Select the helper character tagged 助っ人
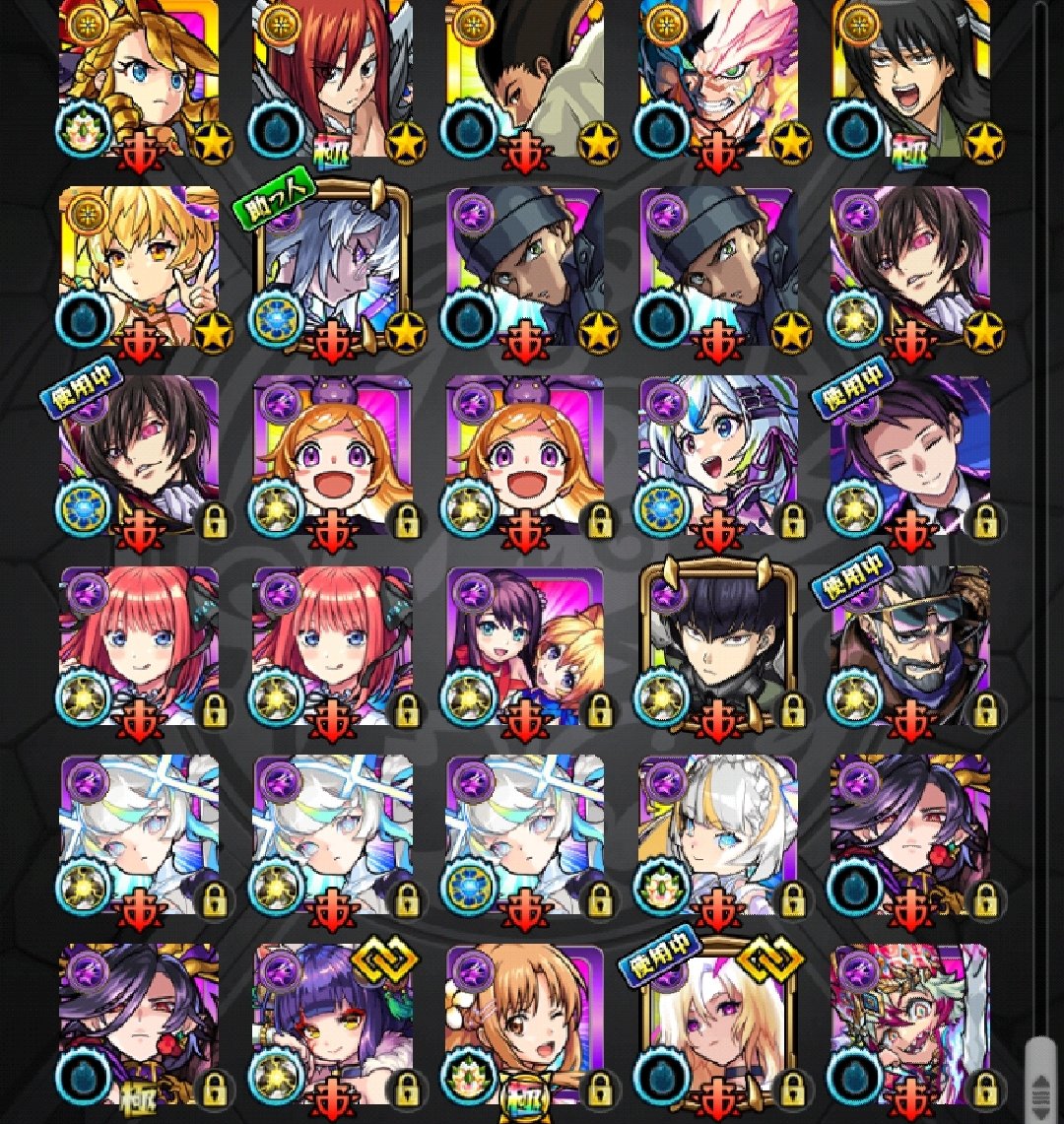This screenshot has width=1064, height=1124. (332, 266)
